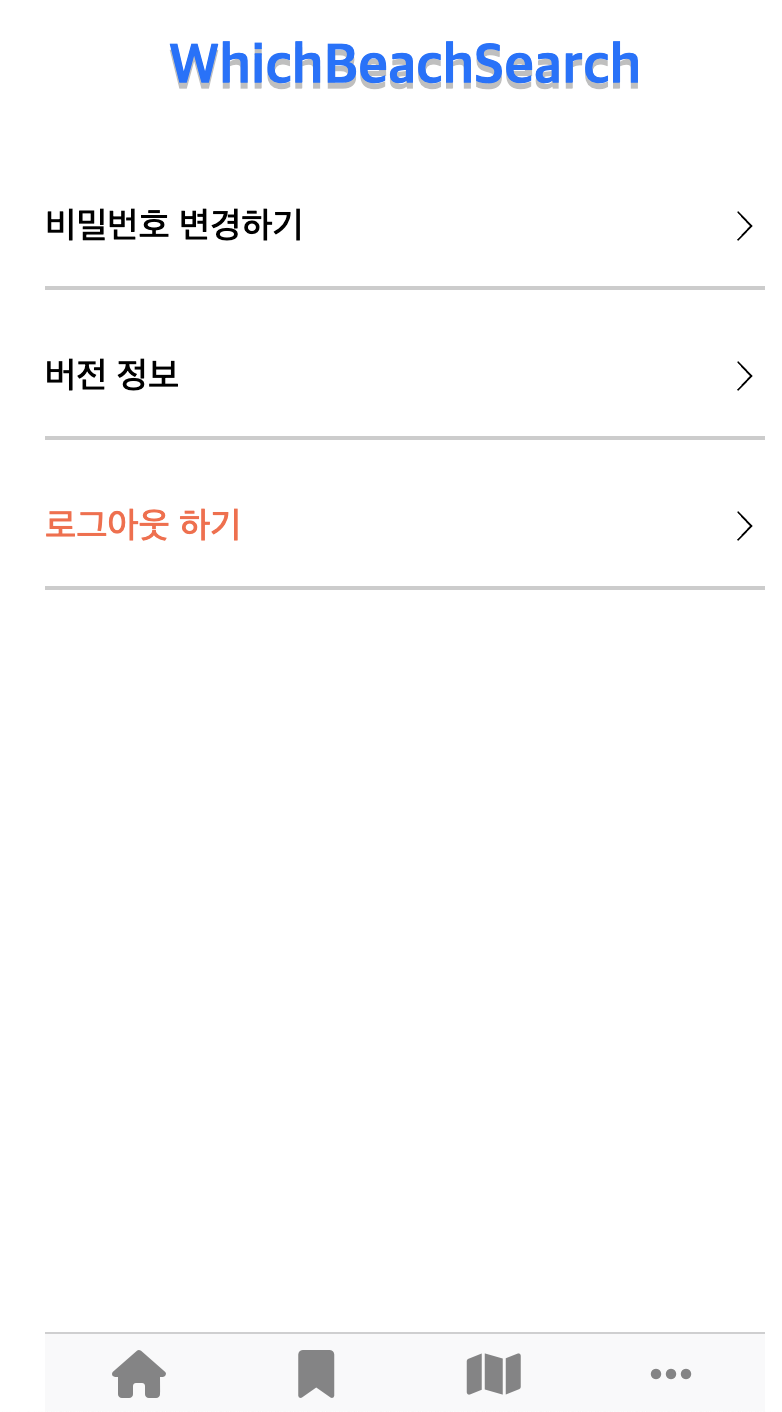The image size is (782, 1412).
Task: Open the 버전 정보 row
Action: (x=405, y=376)
